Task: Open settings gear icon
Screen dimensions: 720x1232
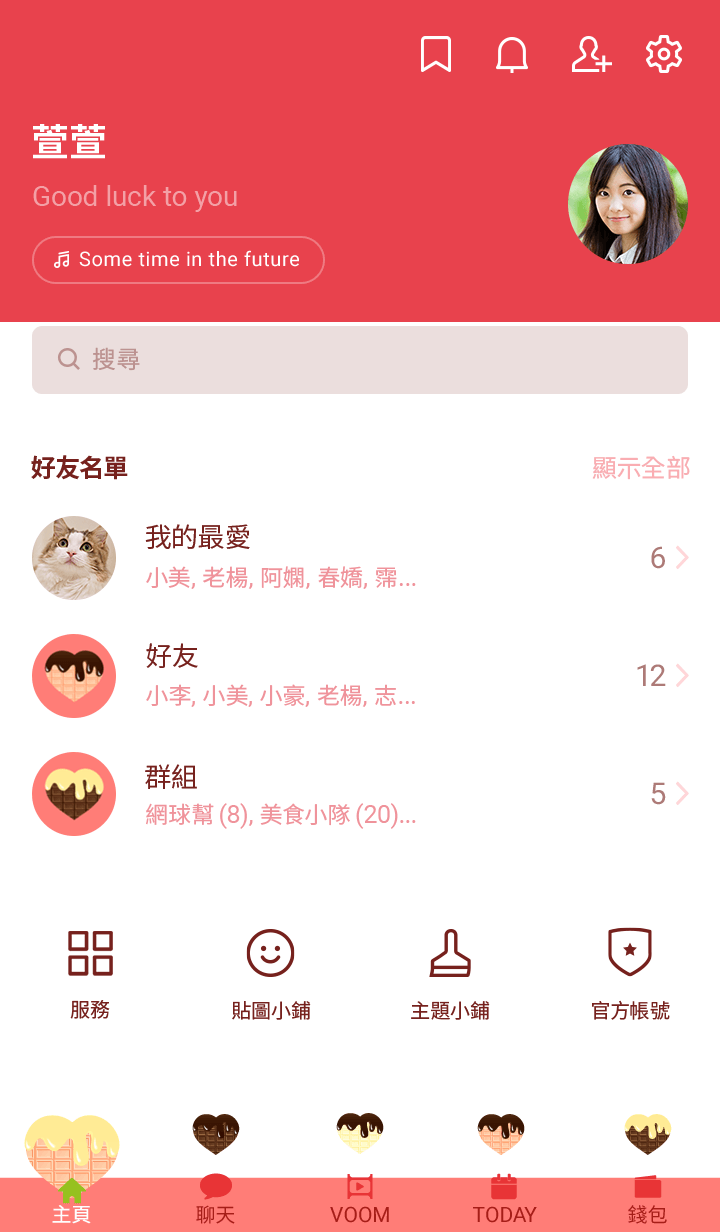Action: (664, 55)
